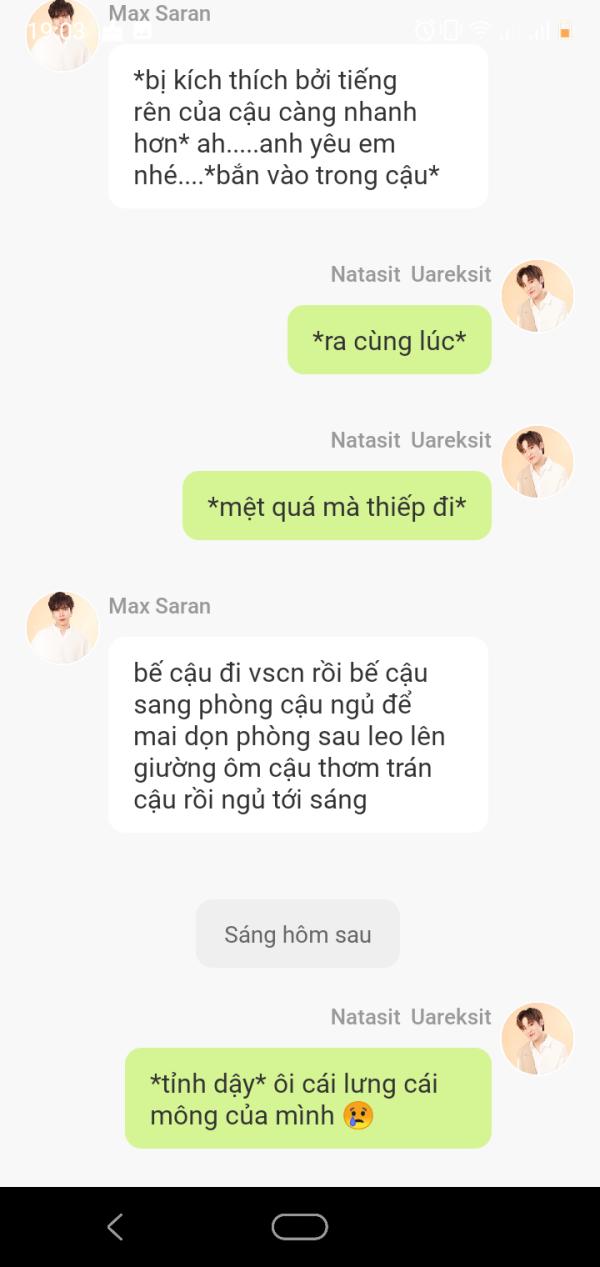Go back with the system back arrow
Image resolution: width=600 pixels, height=1267 pixels.
(115, 1227)
